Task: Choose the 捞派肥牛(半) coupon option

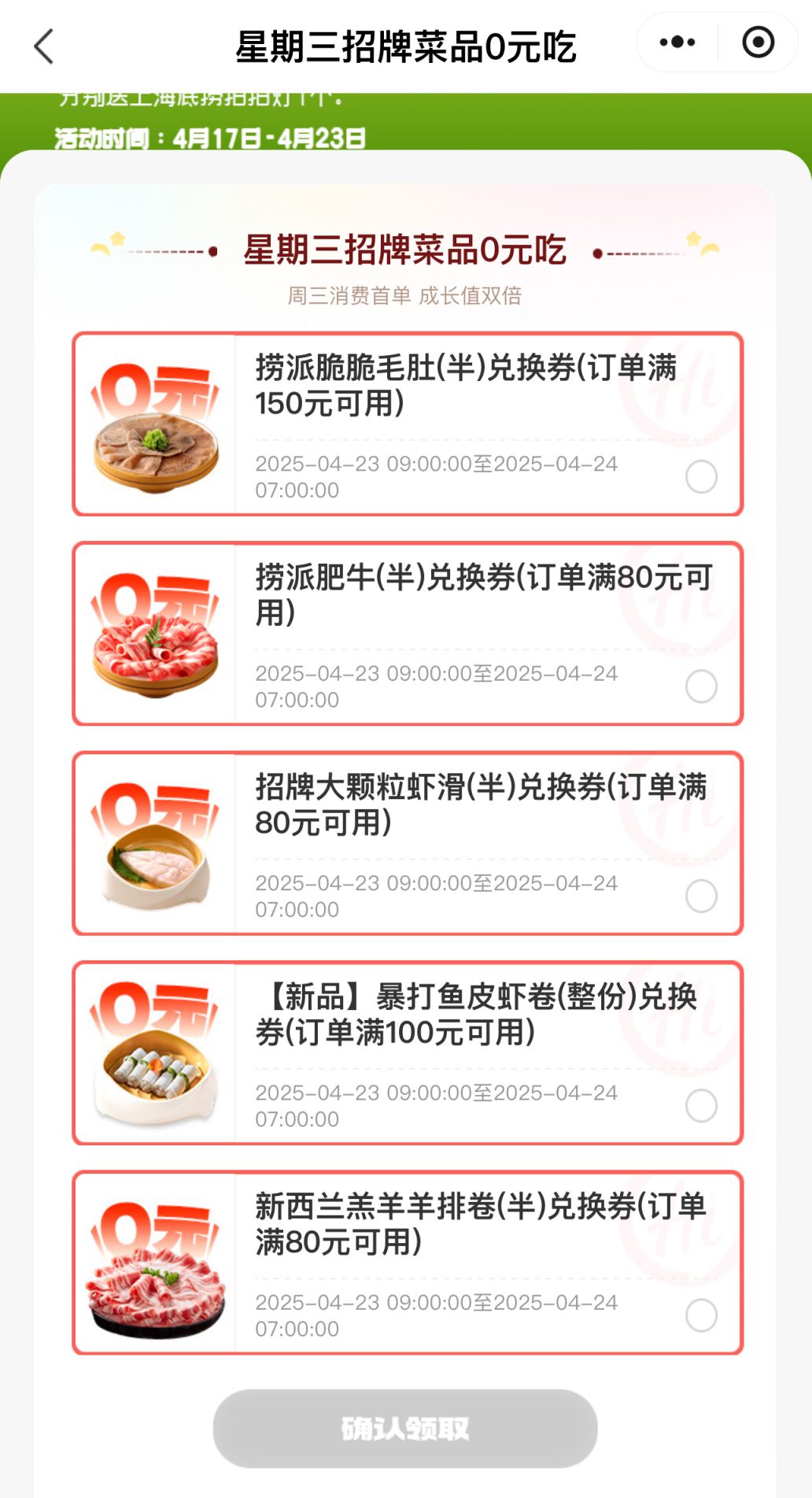Action: click(x=701, y=686)
